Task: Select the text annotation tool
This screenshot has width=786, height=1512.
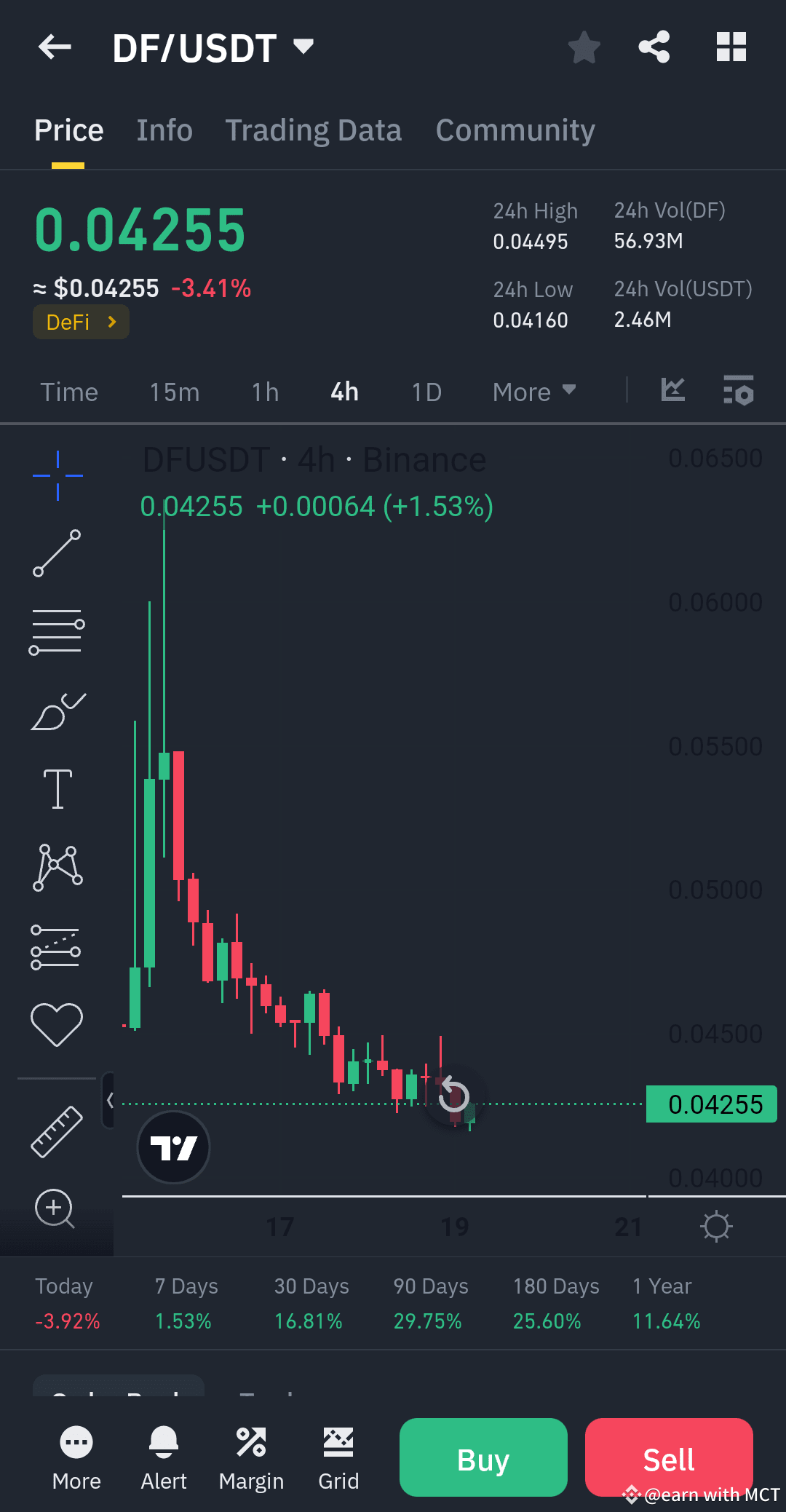Action: pos(57,788)
